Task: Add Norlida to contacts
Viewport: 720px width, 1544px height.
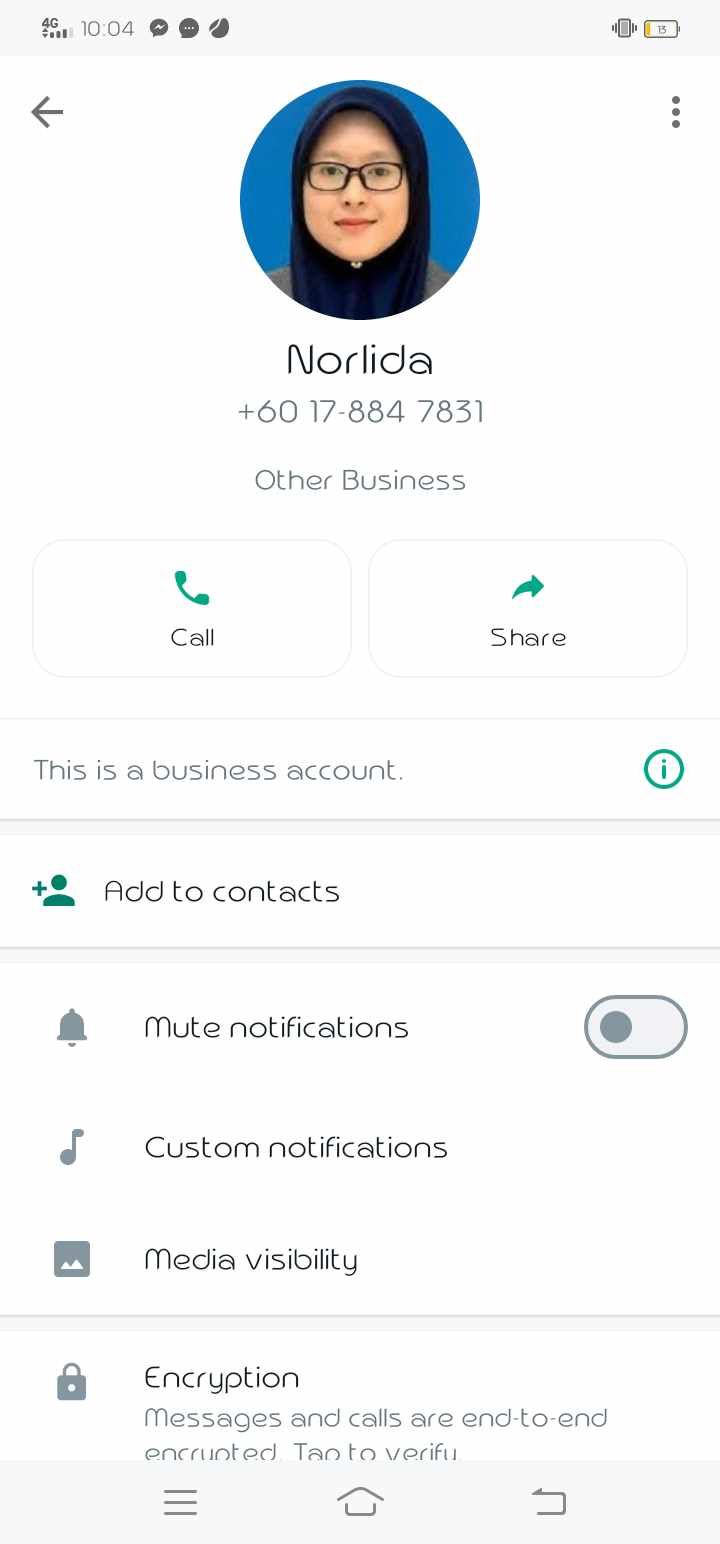Action: coord(220,891)
